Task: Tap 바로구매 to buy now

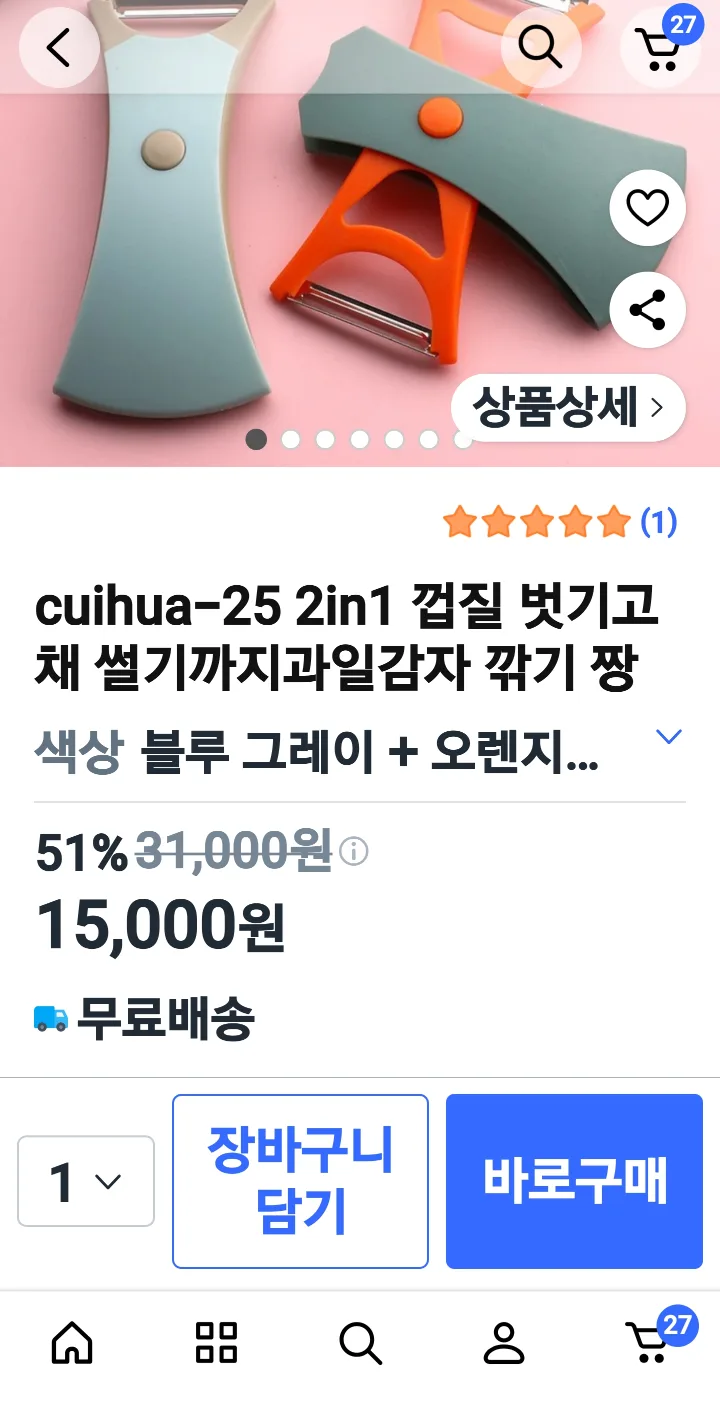Action: (x=574, y=1181)
